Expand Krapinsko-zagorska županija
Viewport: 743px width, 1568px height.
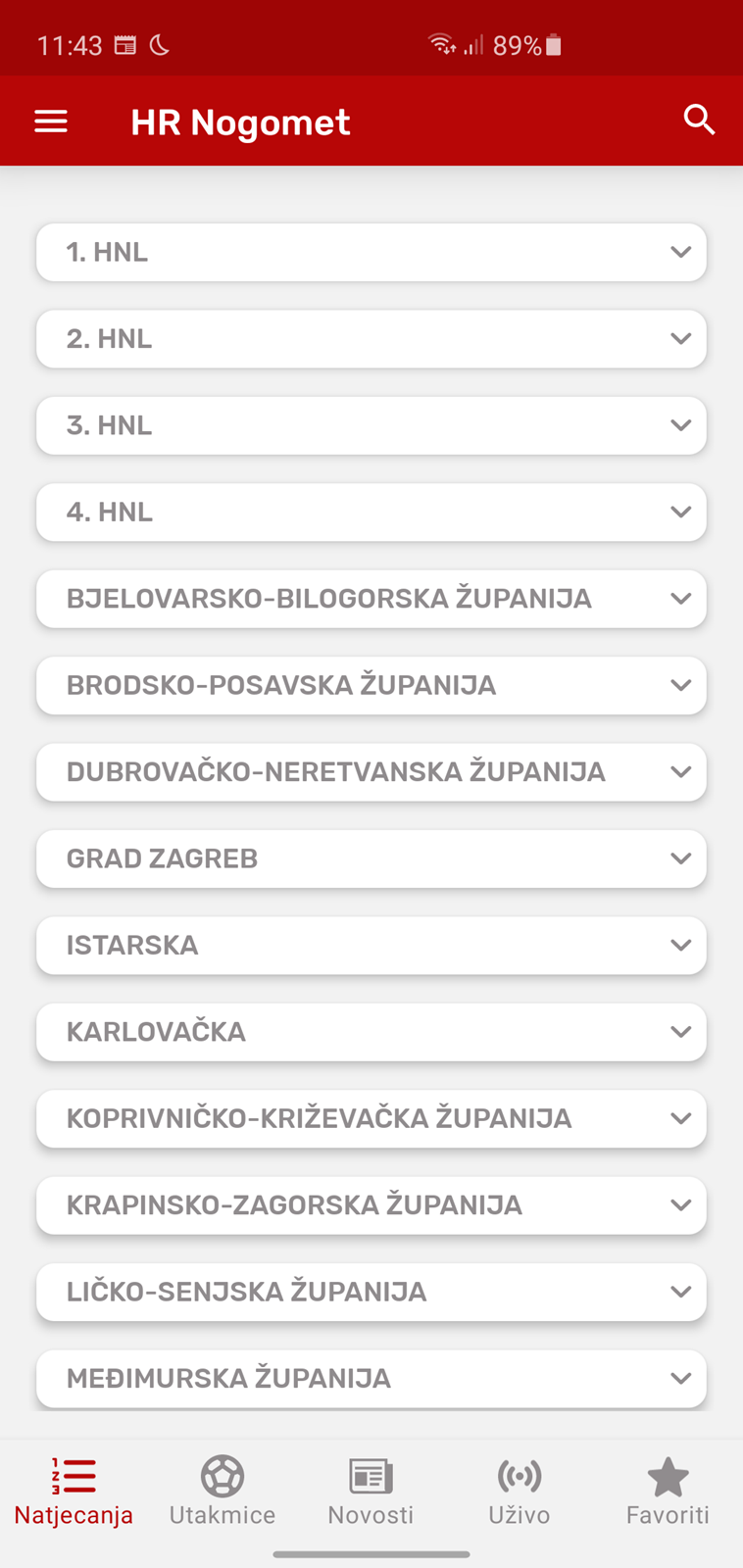pos(371,1205)
